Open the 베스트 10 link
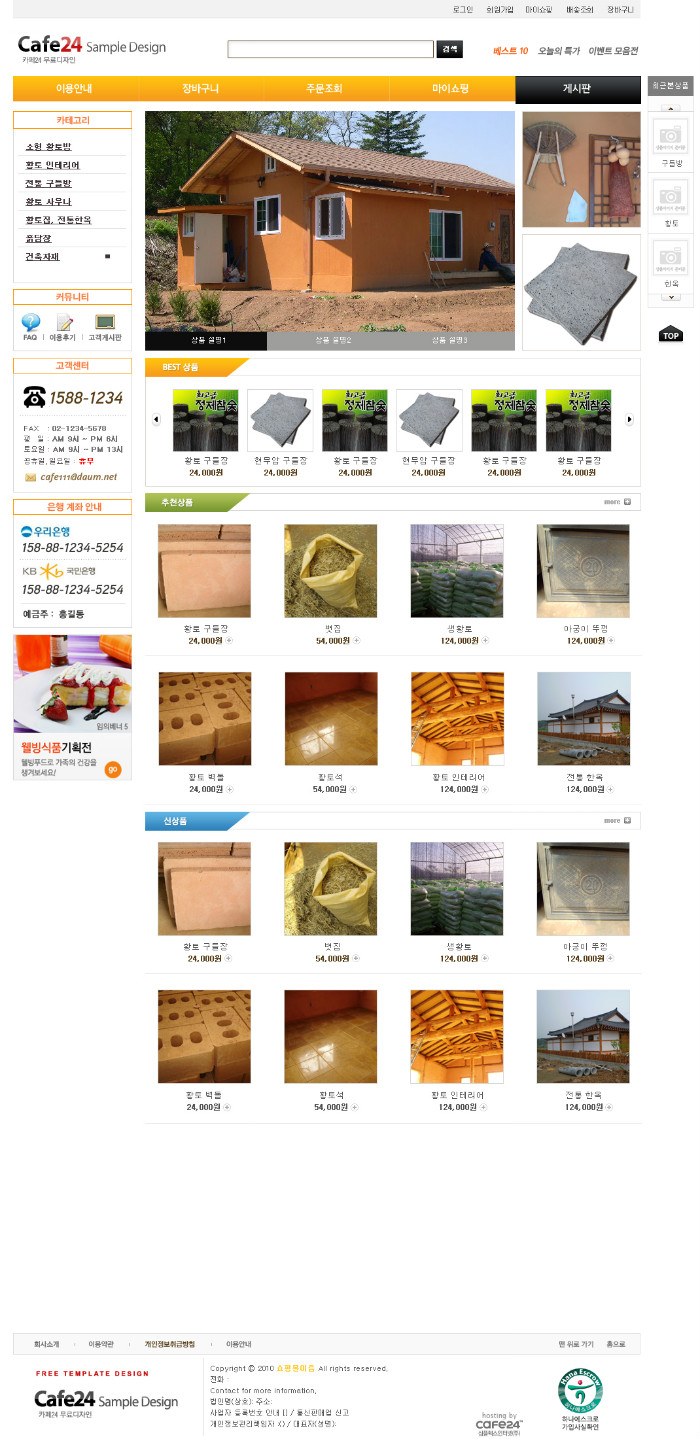Viewport: 700px width, 1439px height. [510, 51]
